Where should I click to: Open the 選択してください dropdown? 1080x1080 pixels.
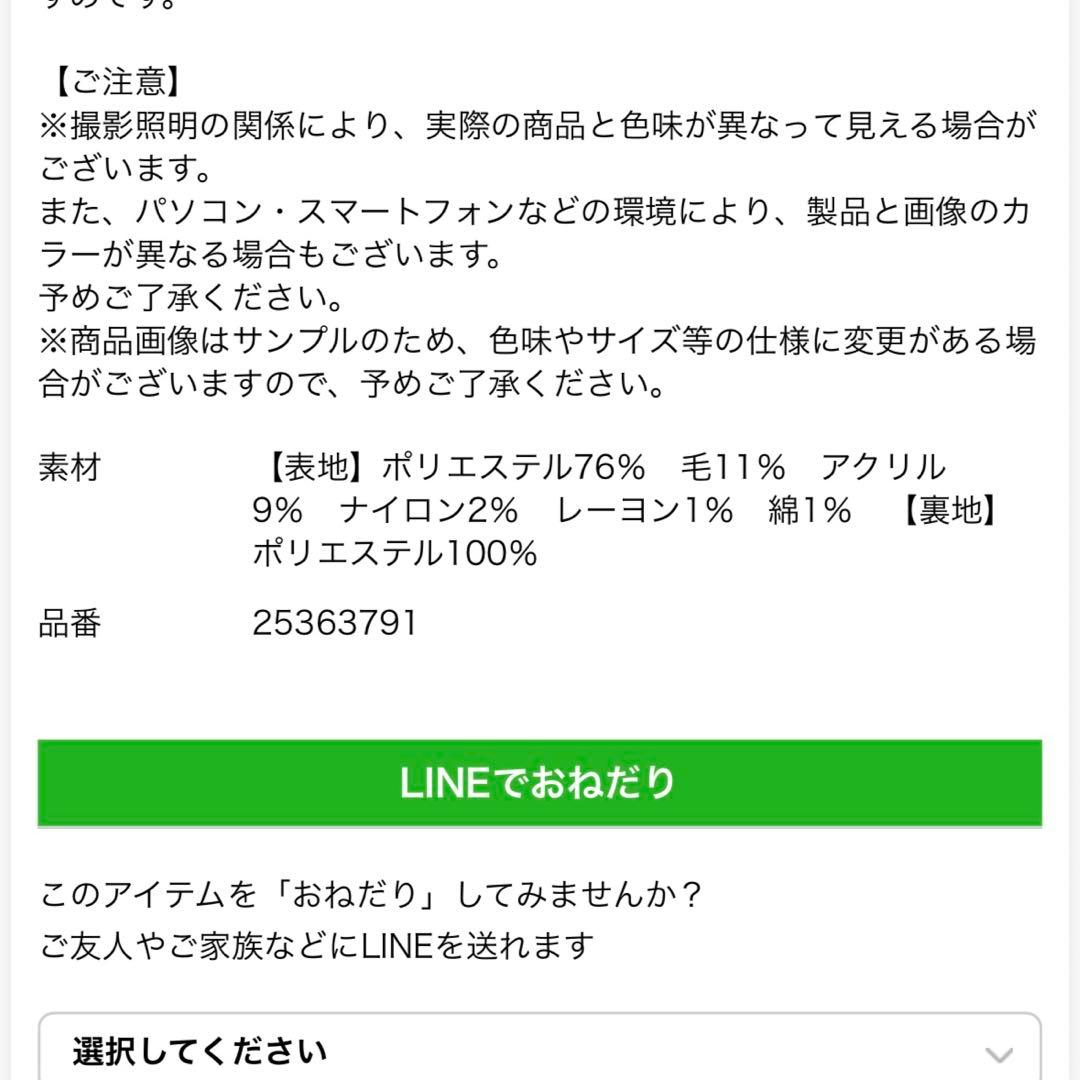(539, 1050)
